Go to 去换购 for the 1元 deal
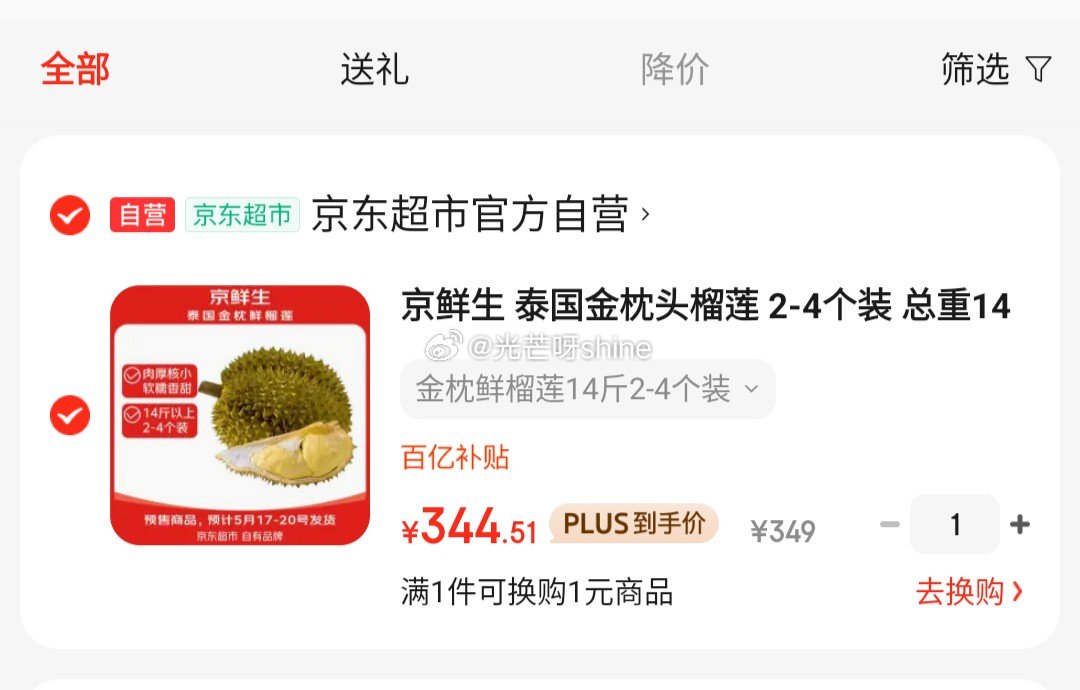 pos(969,592)
